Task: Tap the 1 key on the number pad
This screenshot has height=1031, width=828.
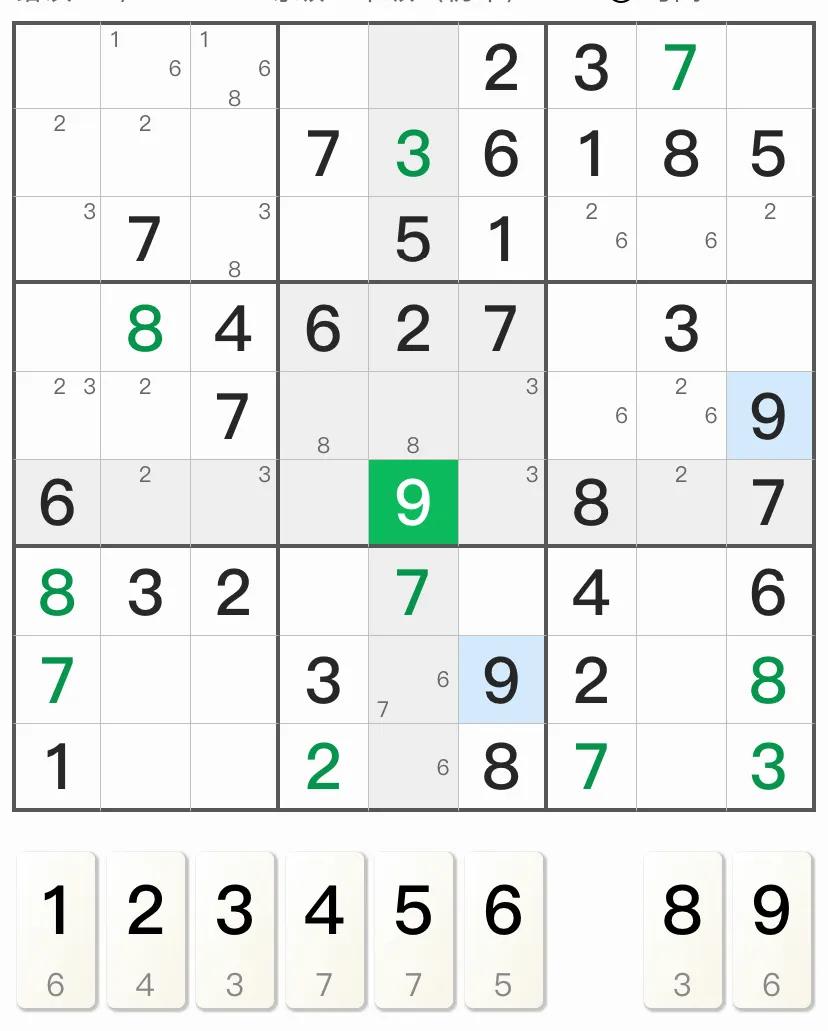Action: [56, 928]
